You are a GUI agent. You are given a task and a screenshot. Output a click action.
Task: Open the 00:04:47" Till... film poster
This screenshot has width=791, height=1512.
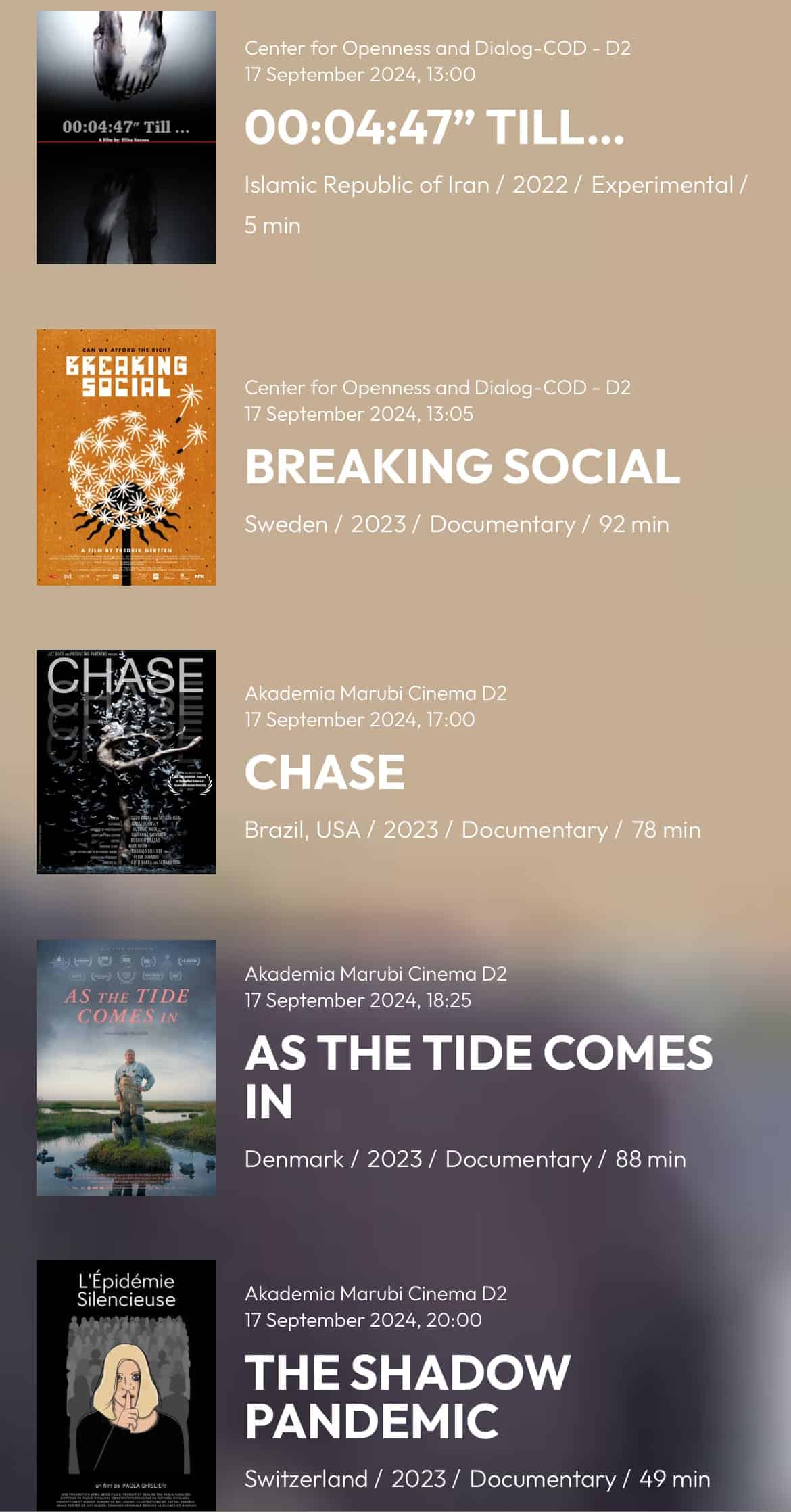tap(126, 137)
